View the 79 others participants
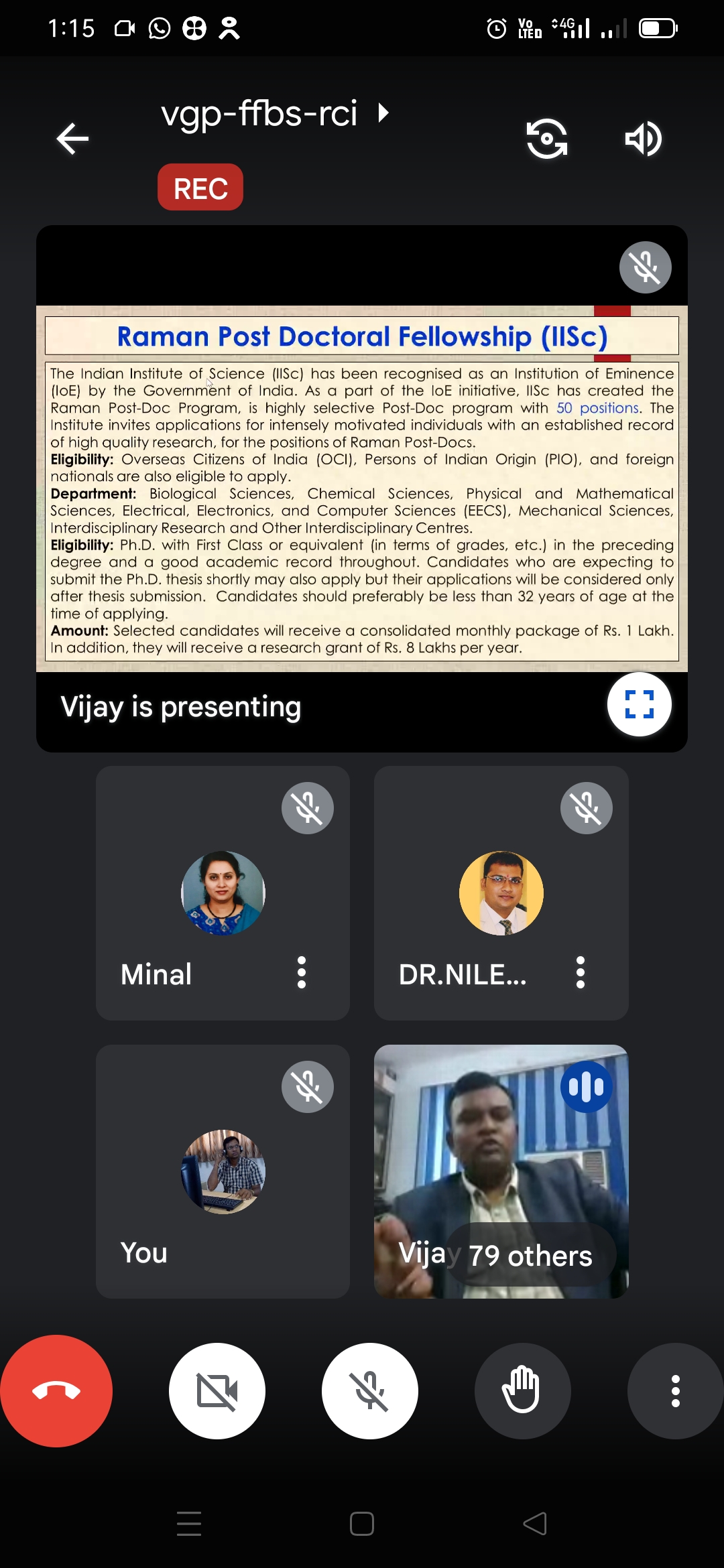724x1568 pixels. coord(530,1256)
